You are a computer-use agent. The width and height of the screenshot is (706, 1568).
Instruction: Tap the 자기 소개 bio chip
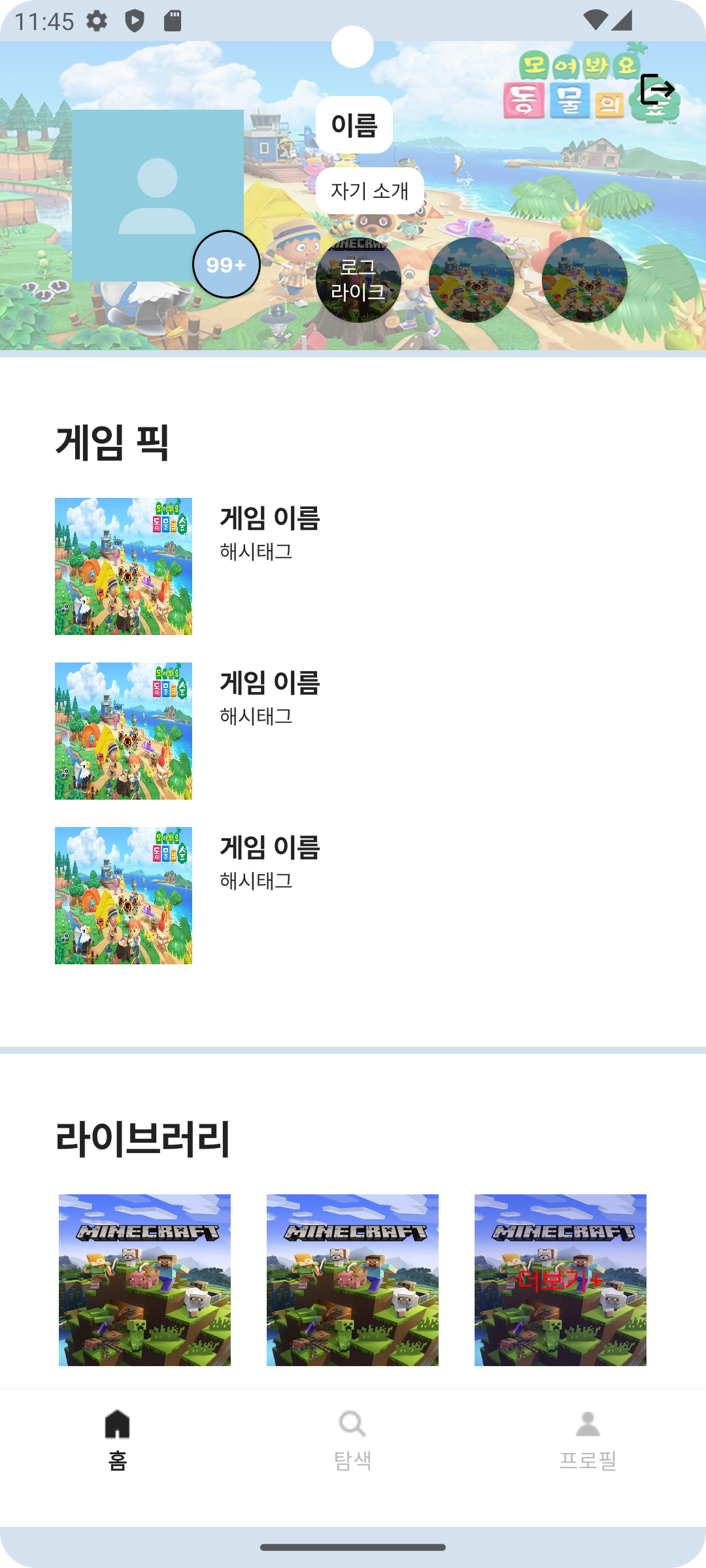370,191
